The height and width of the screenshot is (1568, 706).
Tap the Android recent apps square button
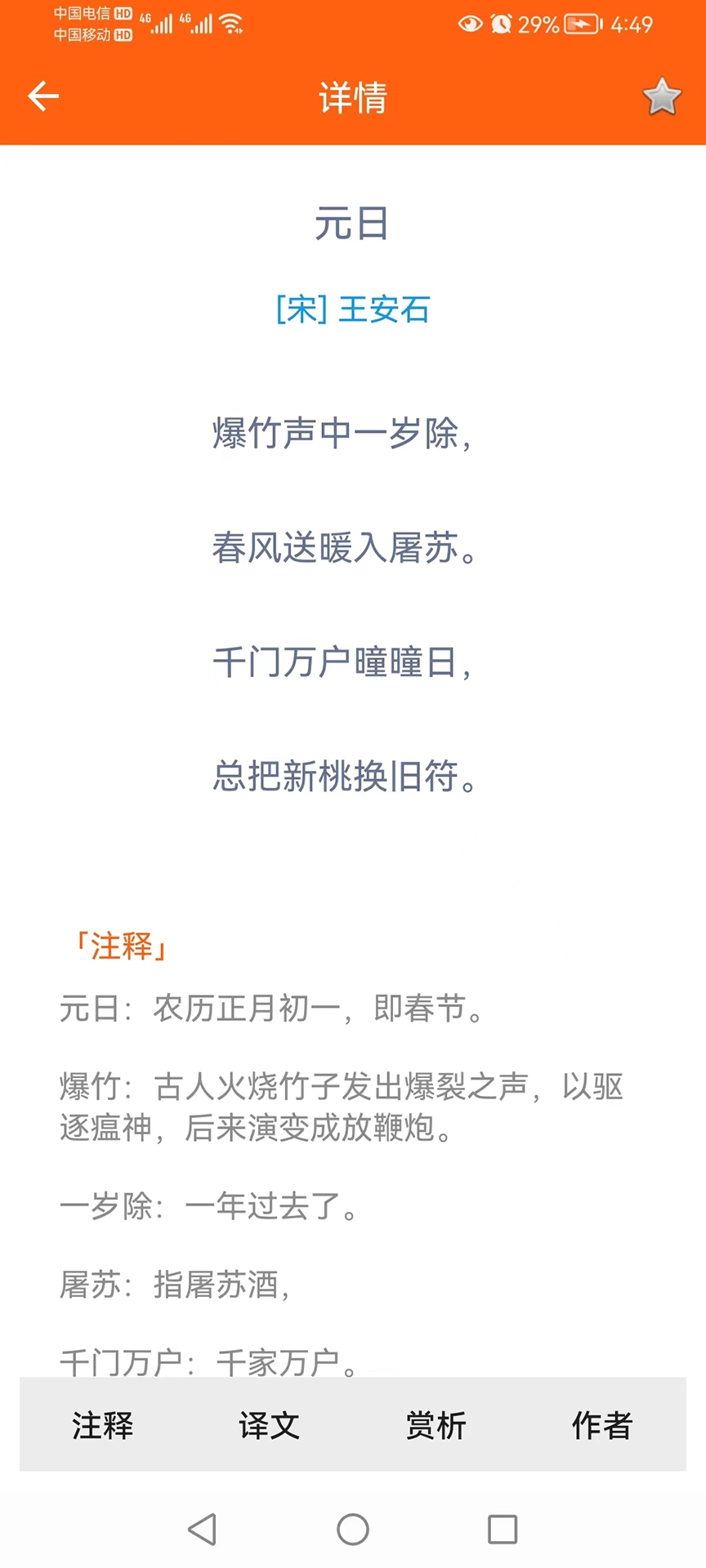(503, 1529)
